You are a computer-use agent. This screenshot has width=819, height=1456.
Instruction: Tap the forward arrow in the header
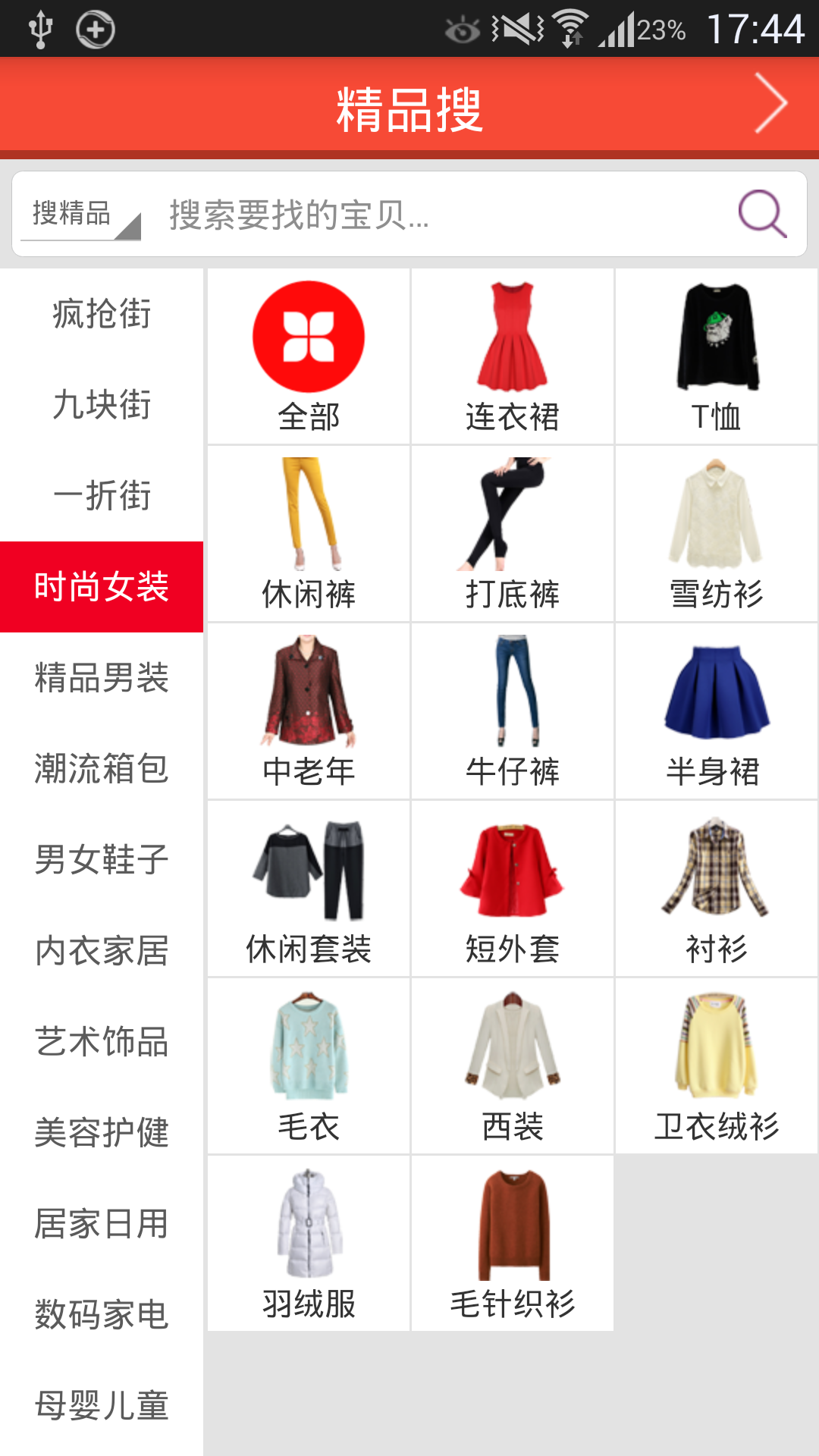coord(770,103)
